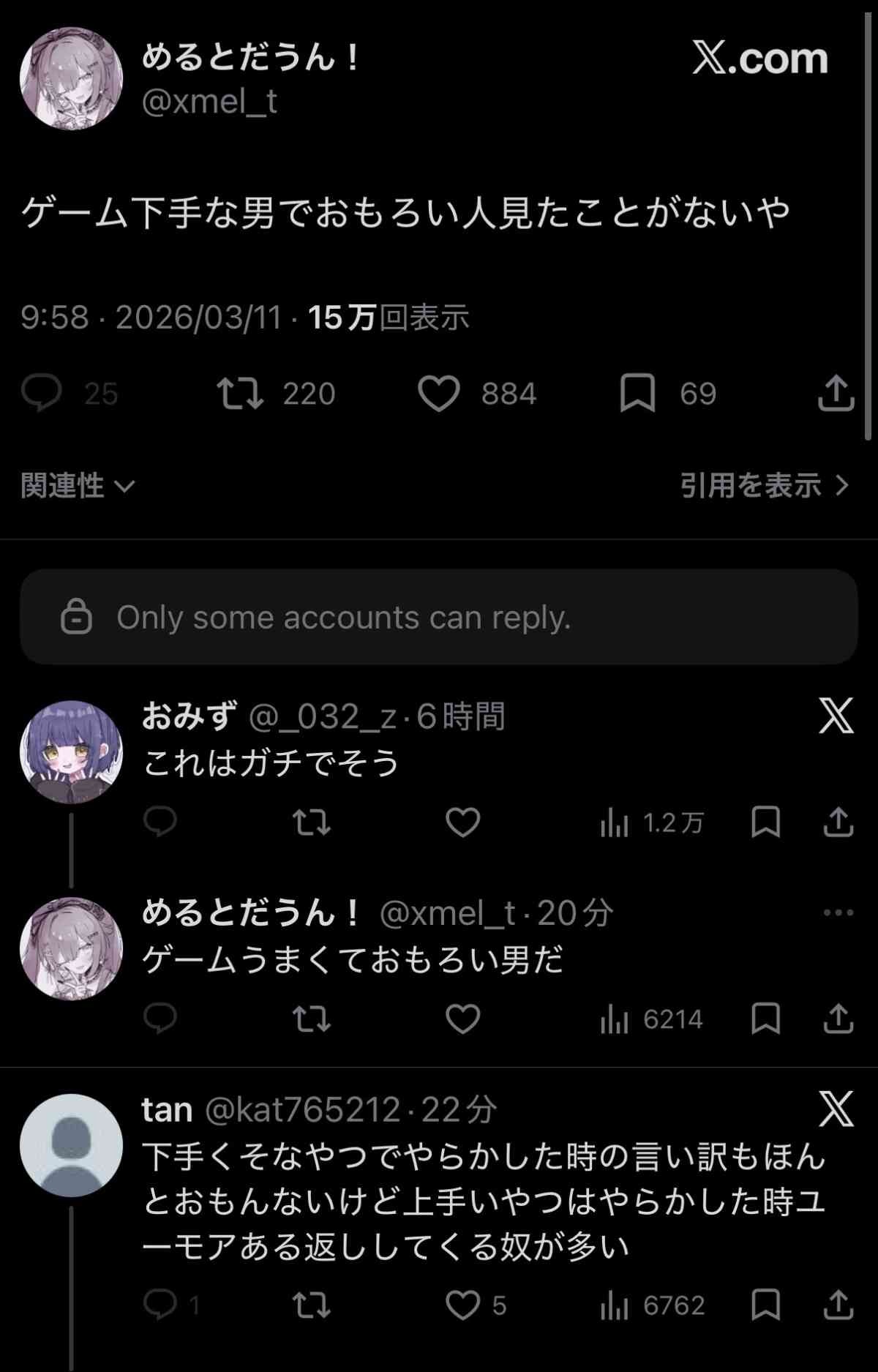
Task: Open おみず's profile avatar
Action: 71,752
